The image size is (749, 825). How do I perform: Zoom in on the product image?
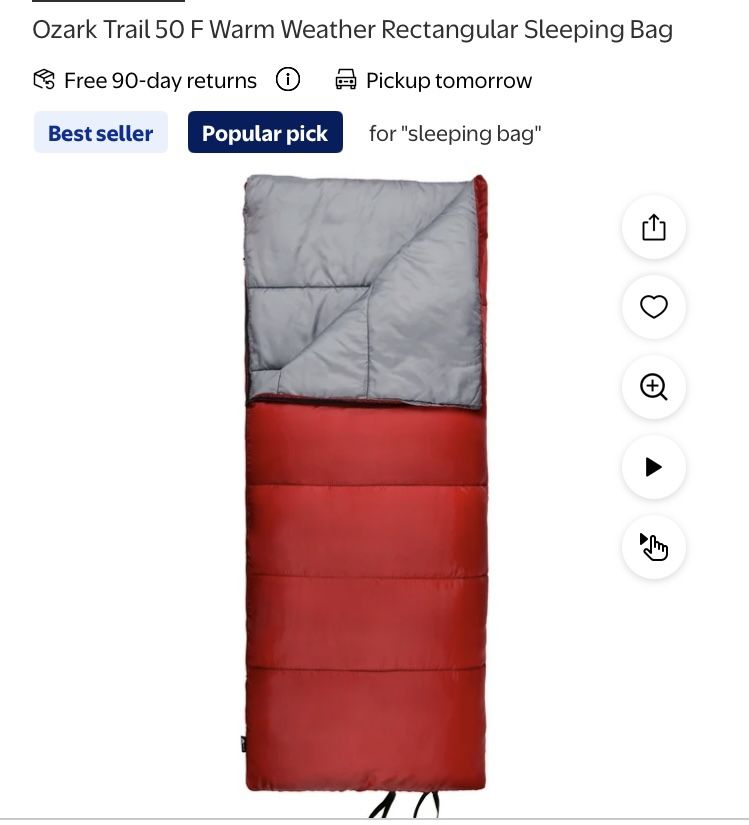coord(653,387)
